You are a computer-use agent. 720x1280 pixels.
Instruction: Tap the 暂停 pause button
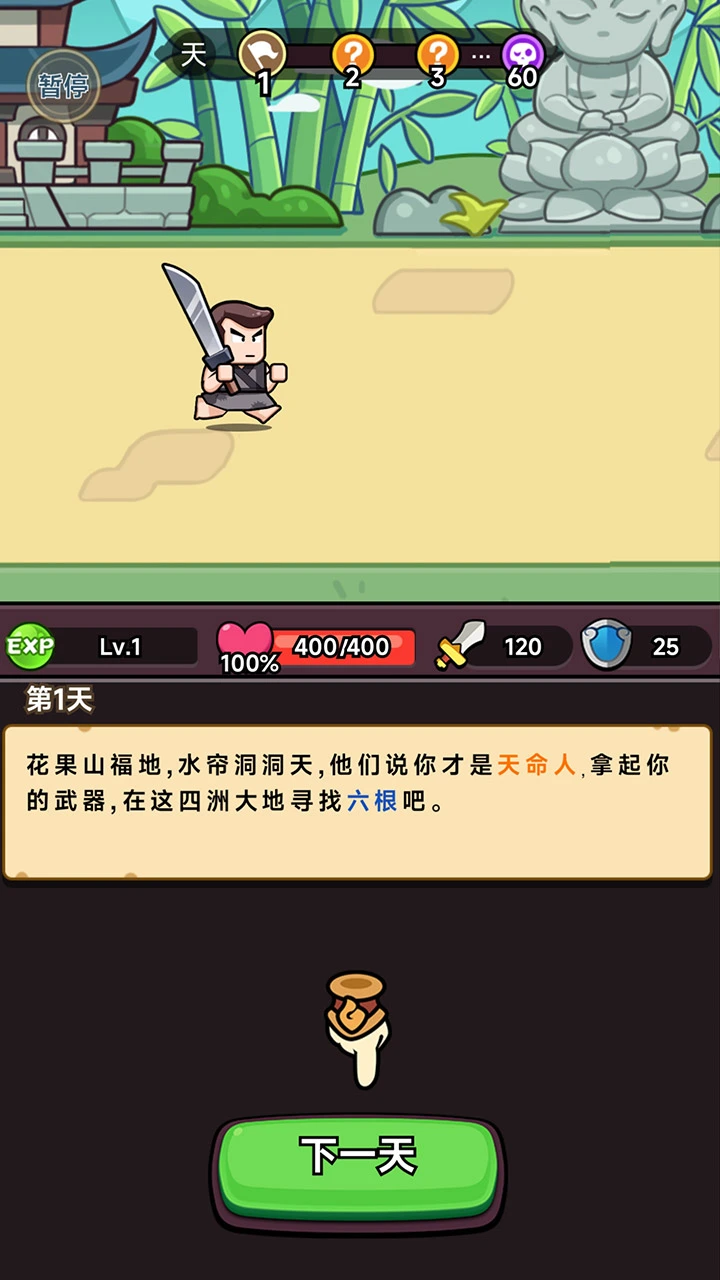(63, 85)
